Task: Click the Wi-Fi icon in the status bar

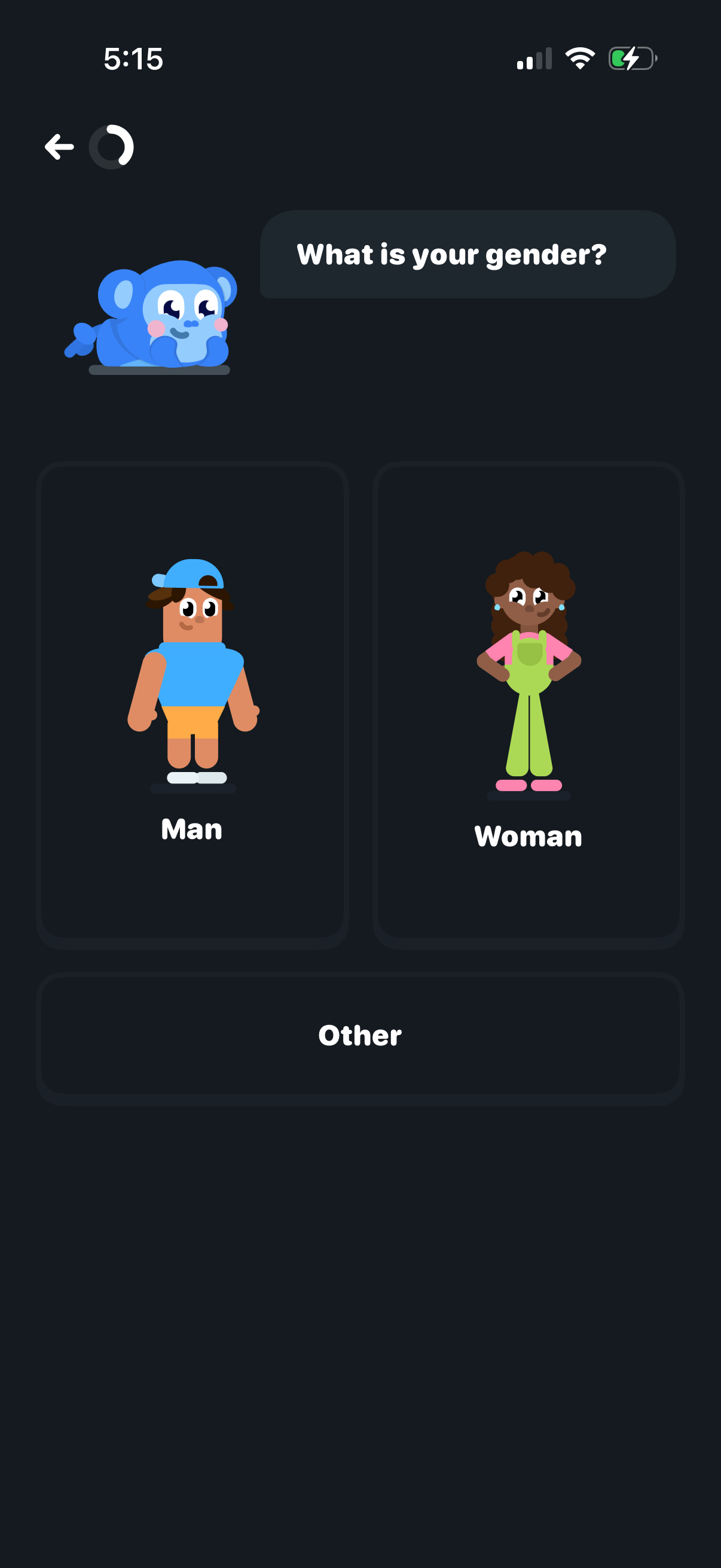Action: [578, 58]
